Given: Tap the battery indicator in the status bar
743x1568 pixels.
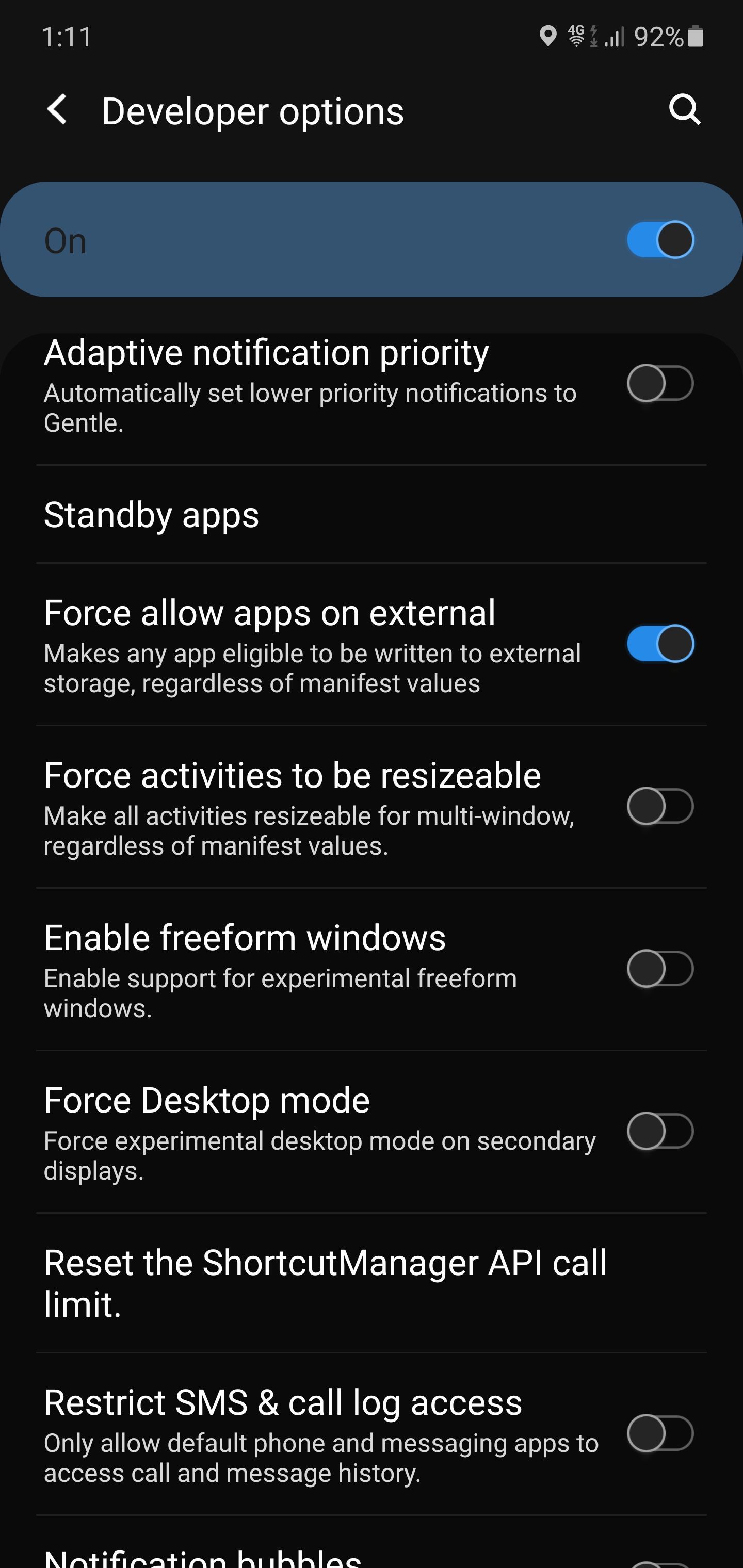Looking at the screenshot, I should pos(696,38).
